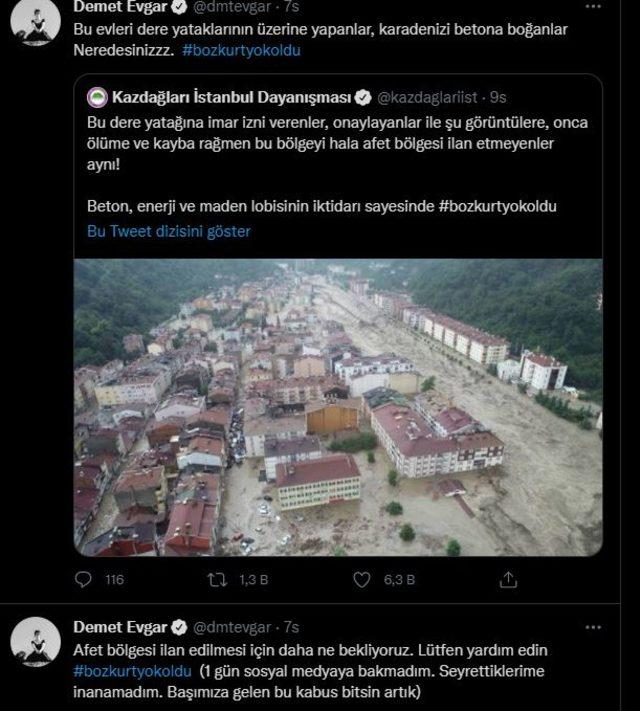Open Bu Tweet dizisini göster link
The height and width of the screenshot is (711, 640).
[x=169, y=231]
